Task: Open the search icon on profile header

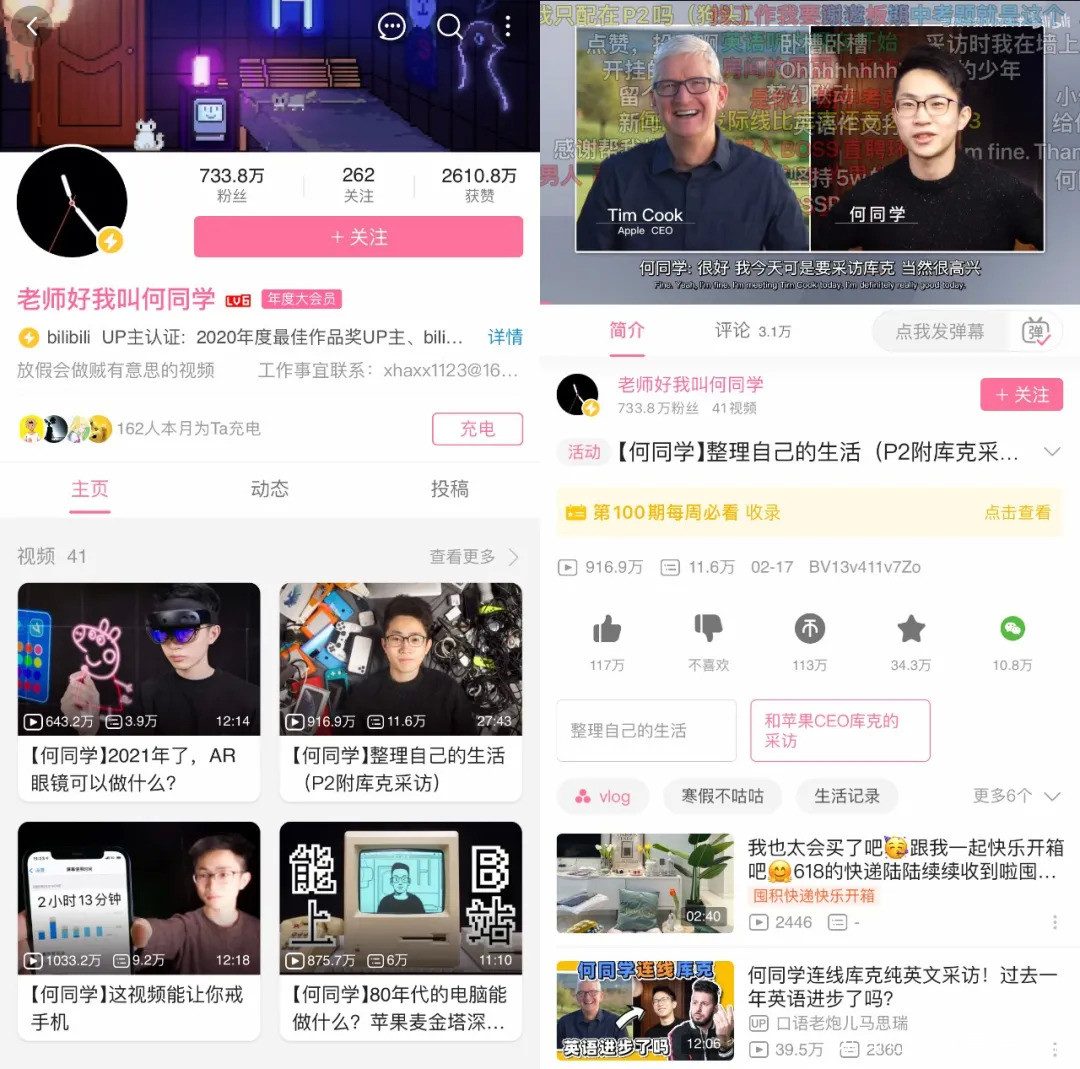Action: [450, 27]
